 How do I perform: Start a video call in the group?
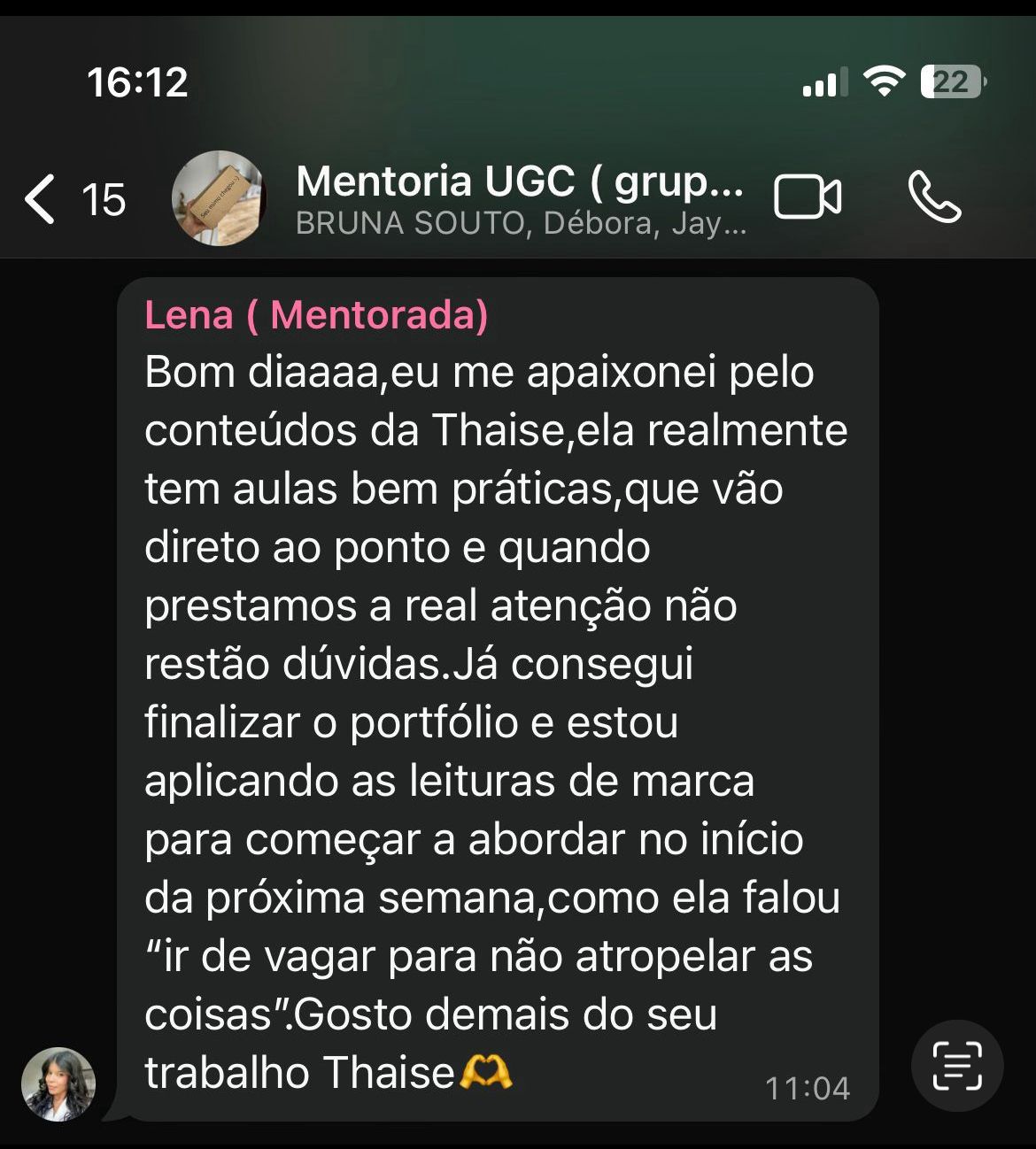click(x=808, y=197)
